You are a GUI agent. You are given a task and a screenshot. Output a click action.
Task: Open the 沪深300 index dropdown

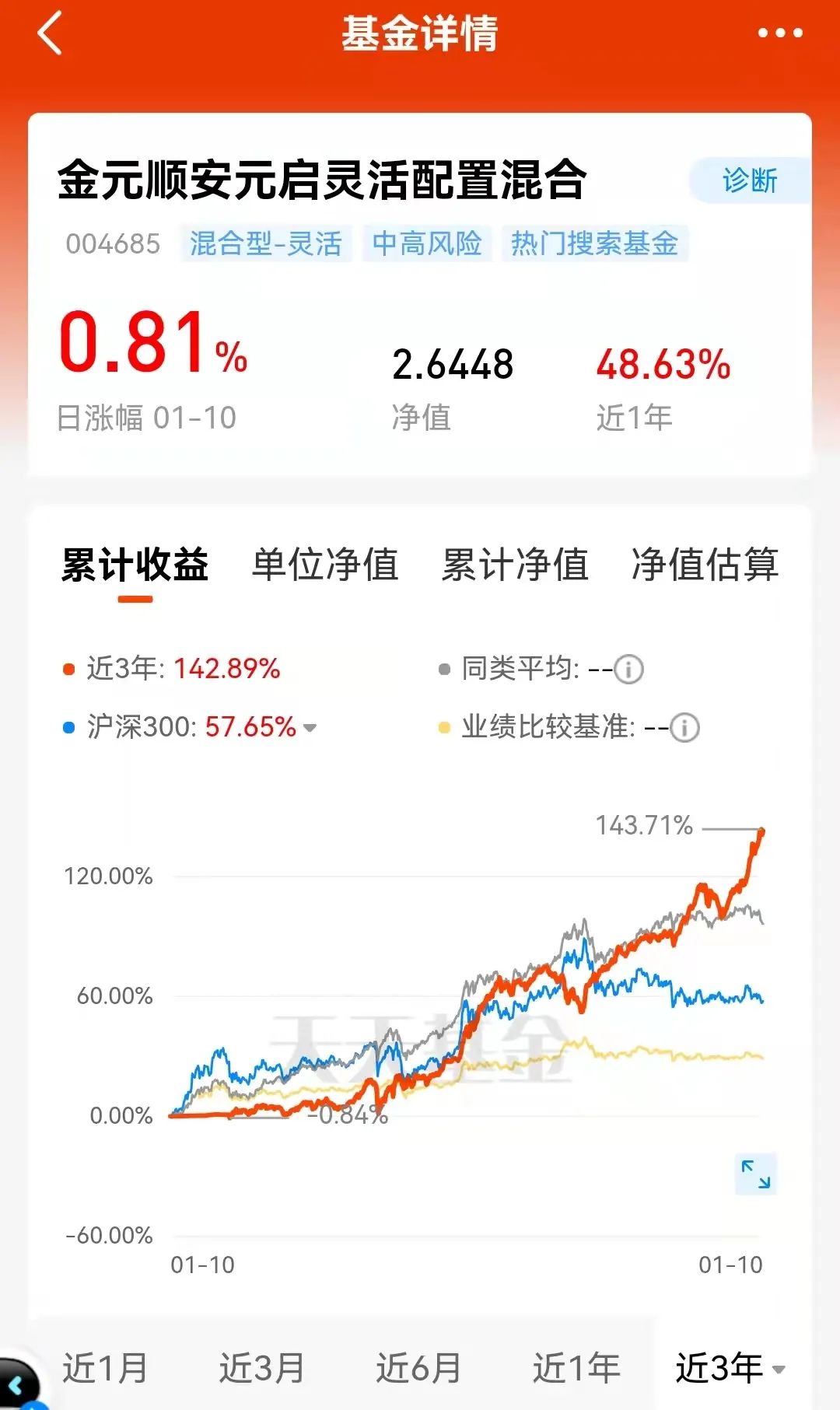(x=310, y=728)
